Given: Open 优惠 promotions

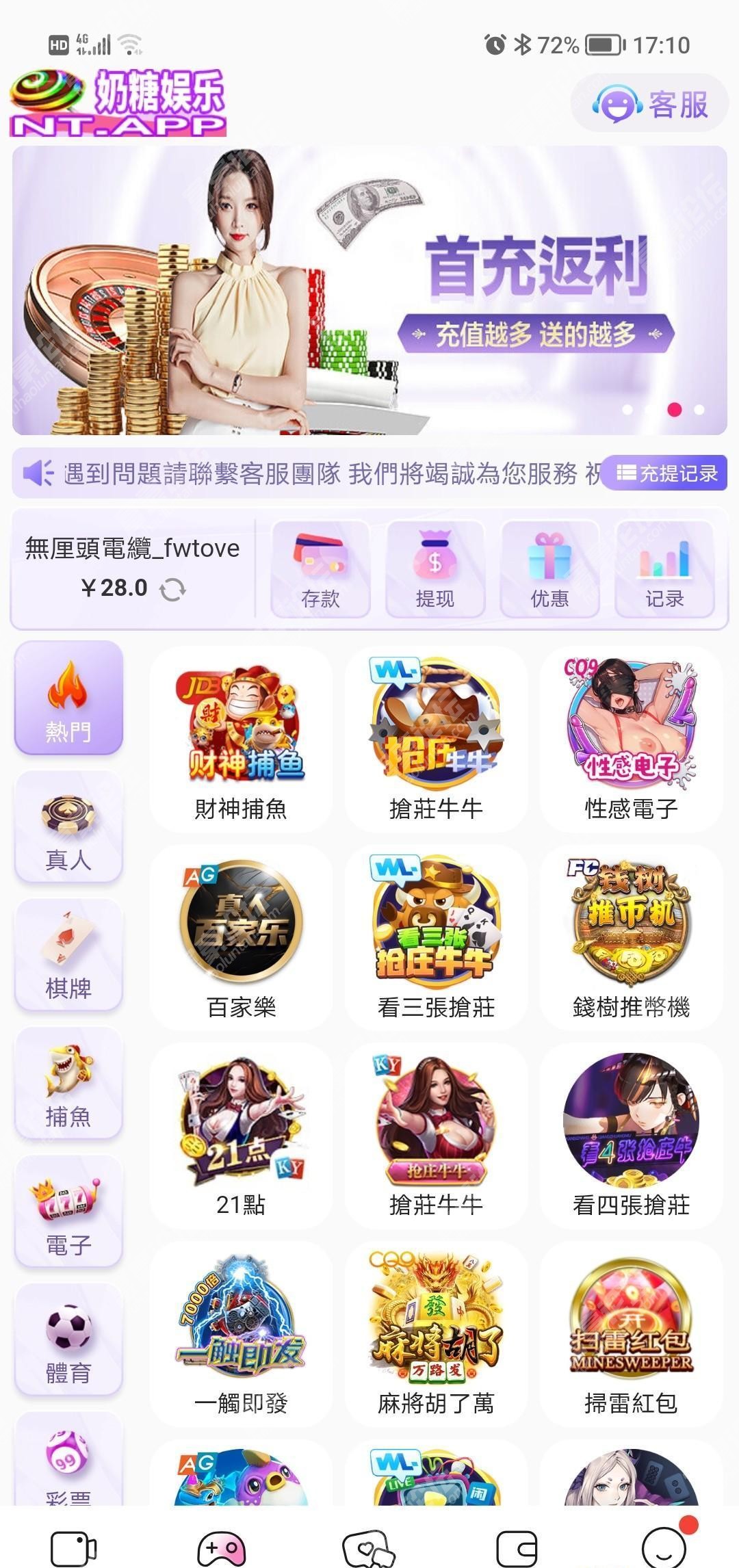Looking at the screenshot, I should 549,569.
